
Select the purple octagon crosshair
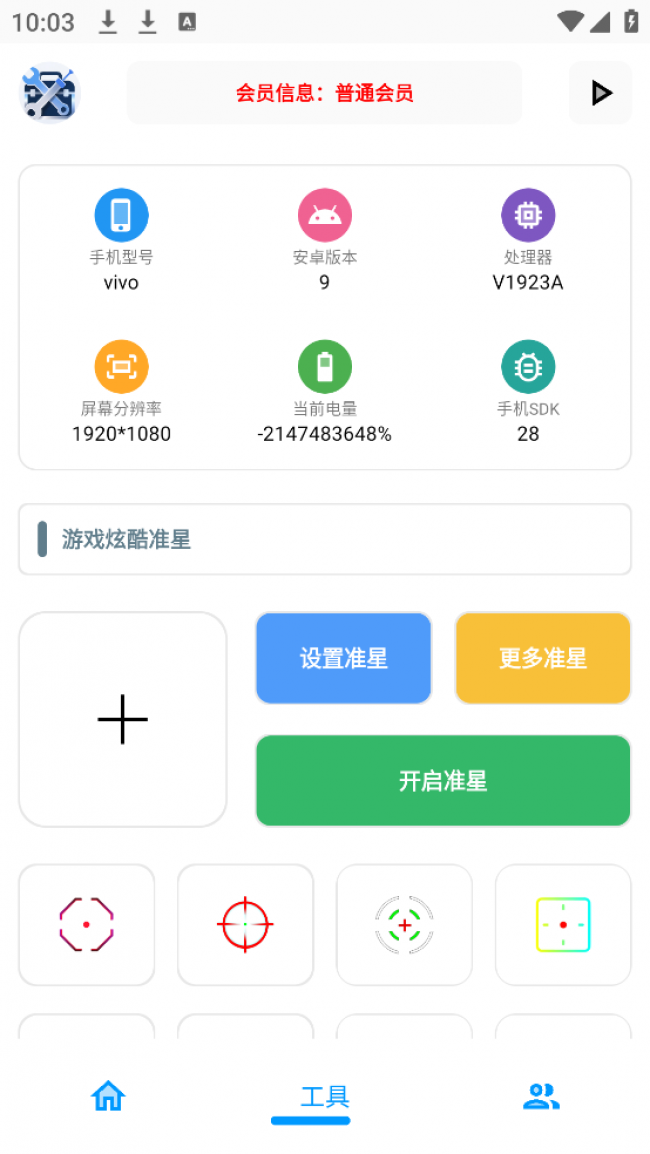[x=86, y=925]
